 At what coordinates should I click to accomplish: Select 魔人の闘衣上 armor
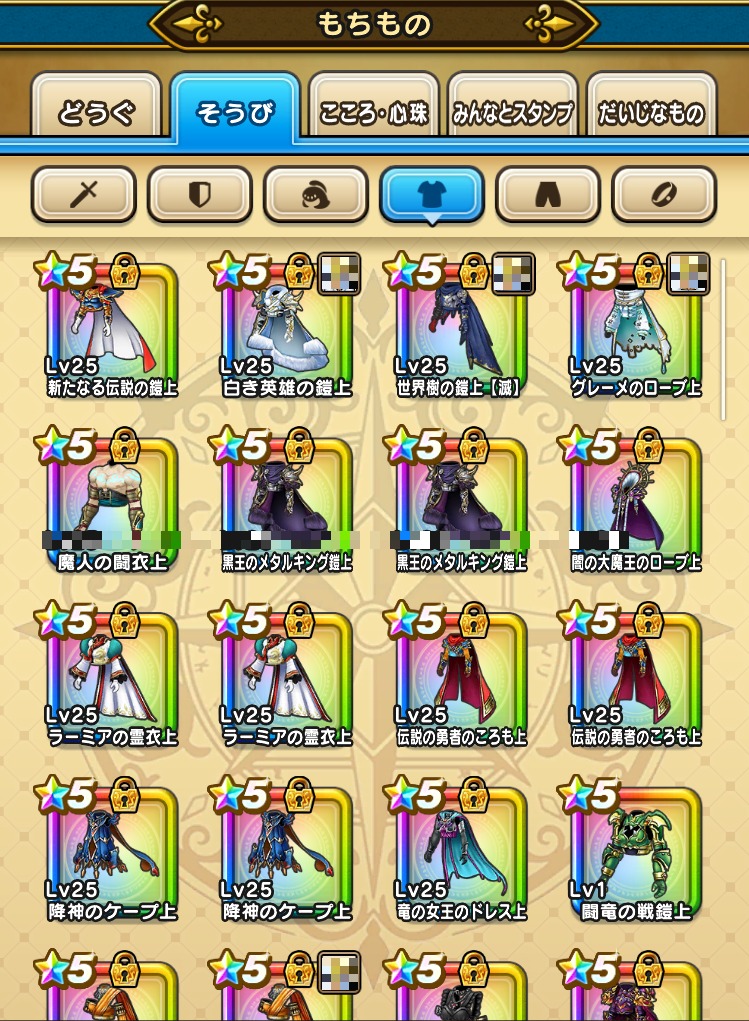pos(112,503)
